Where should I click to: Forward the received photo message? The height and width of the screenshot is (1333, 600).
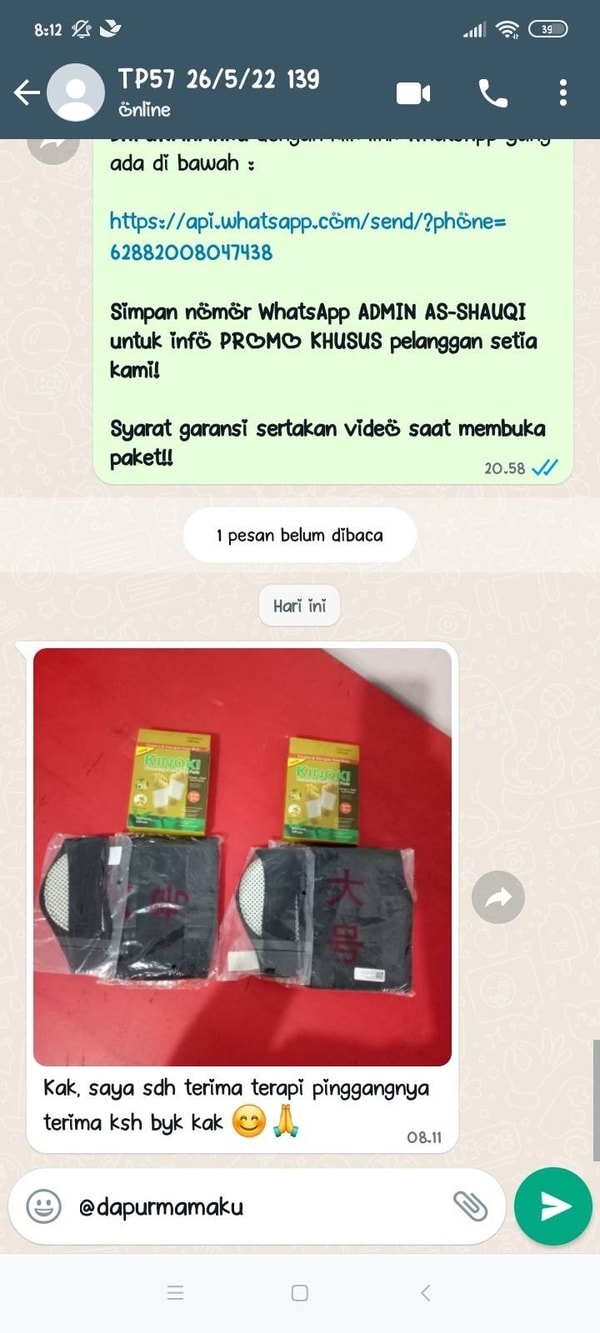pos(498,898)
